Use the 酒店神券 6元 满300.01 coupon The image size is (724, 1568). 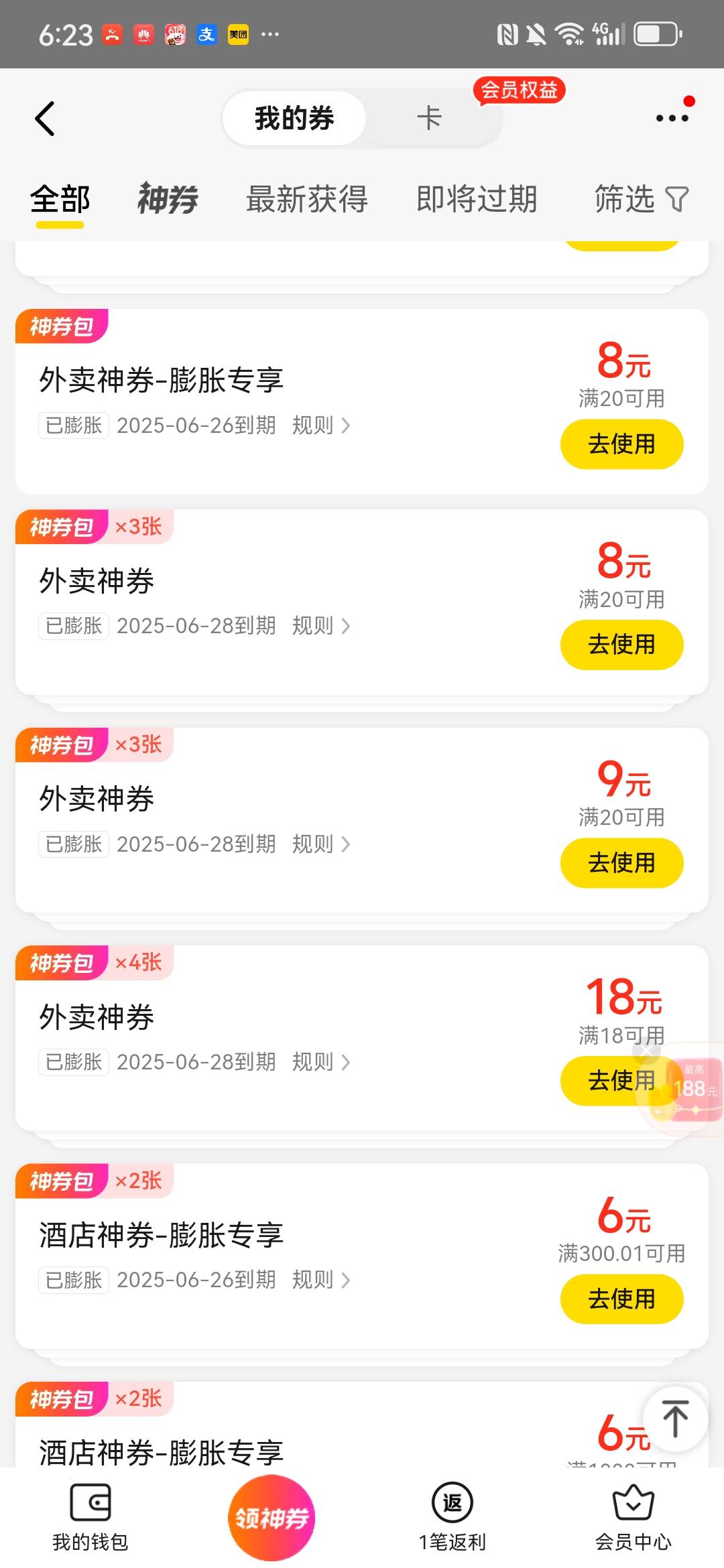(621, 1299)
